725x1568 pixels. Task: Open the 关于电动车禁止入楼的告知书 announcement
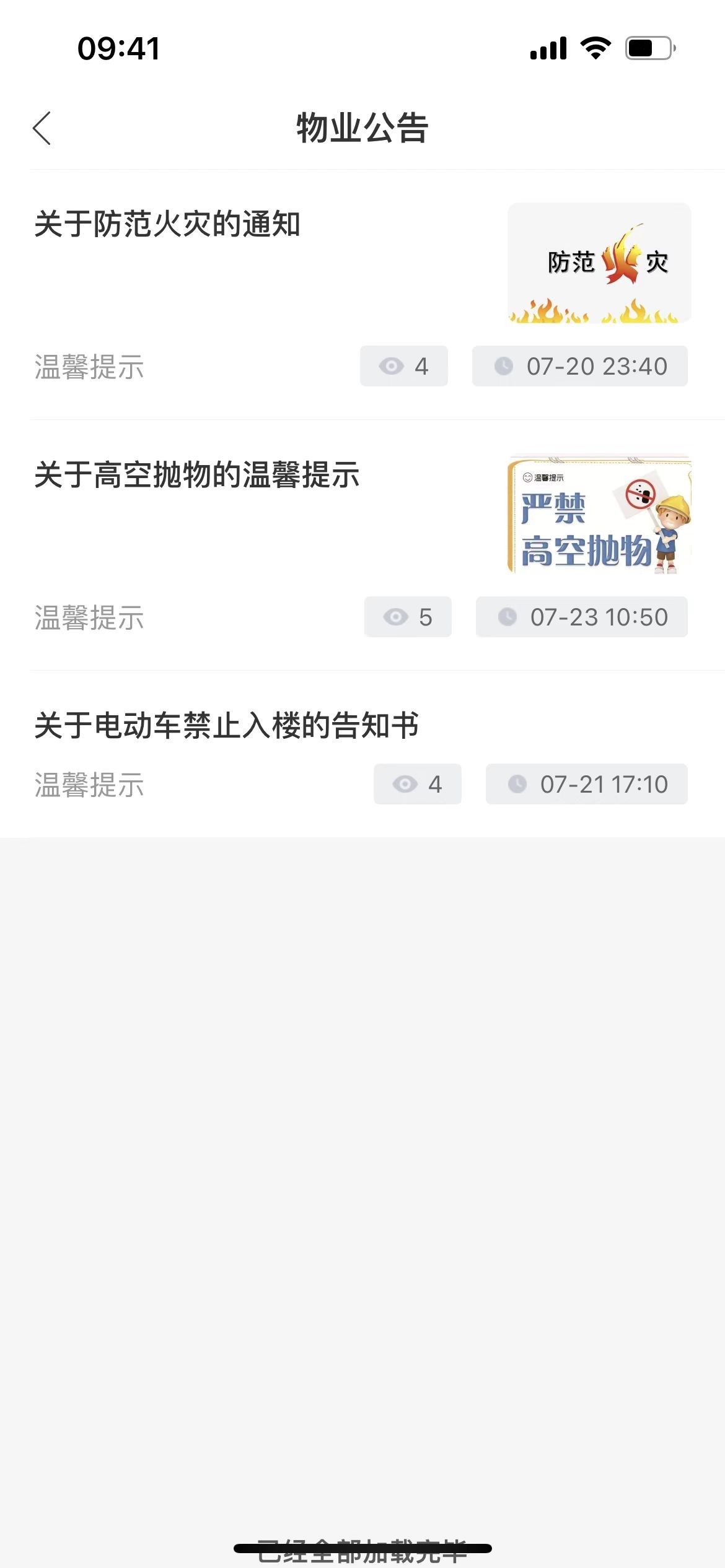227,726
